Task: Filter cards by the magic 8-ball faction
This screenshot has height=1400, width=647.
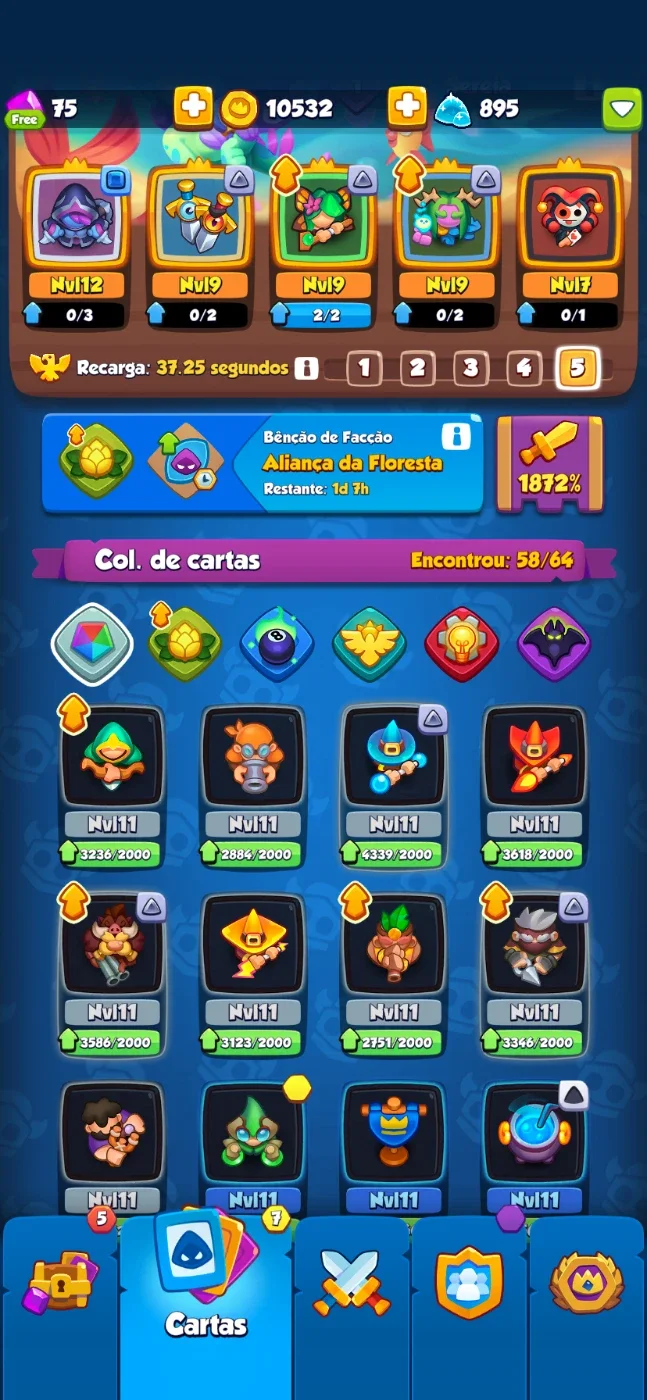Action: click(278, 644)
